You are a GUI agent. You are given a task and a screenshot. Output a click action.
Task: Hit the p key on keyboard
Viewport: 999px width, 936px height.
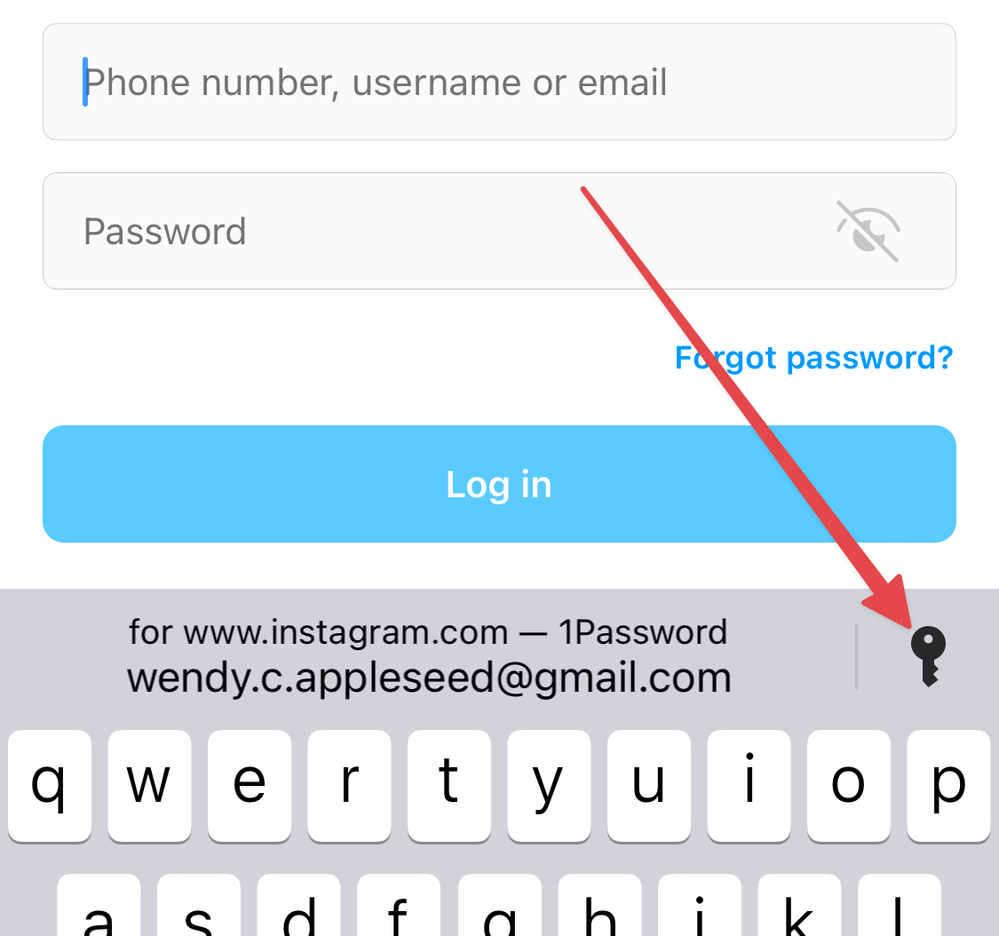[x=948, y=784]
